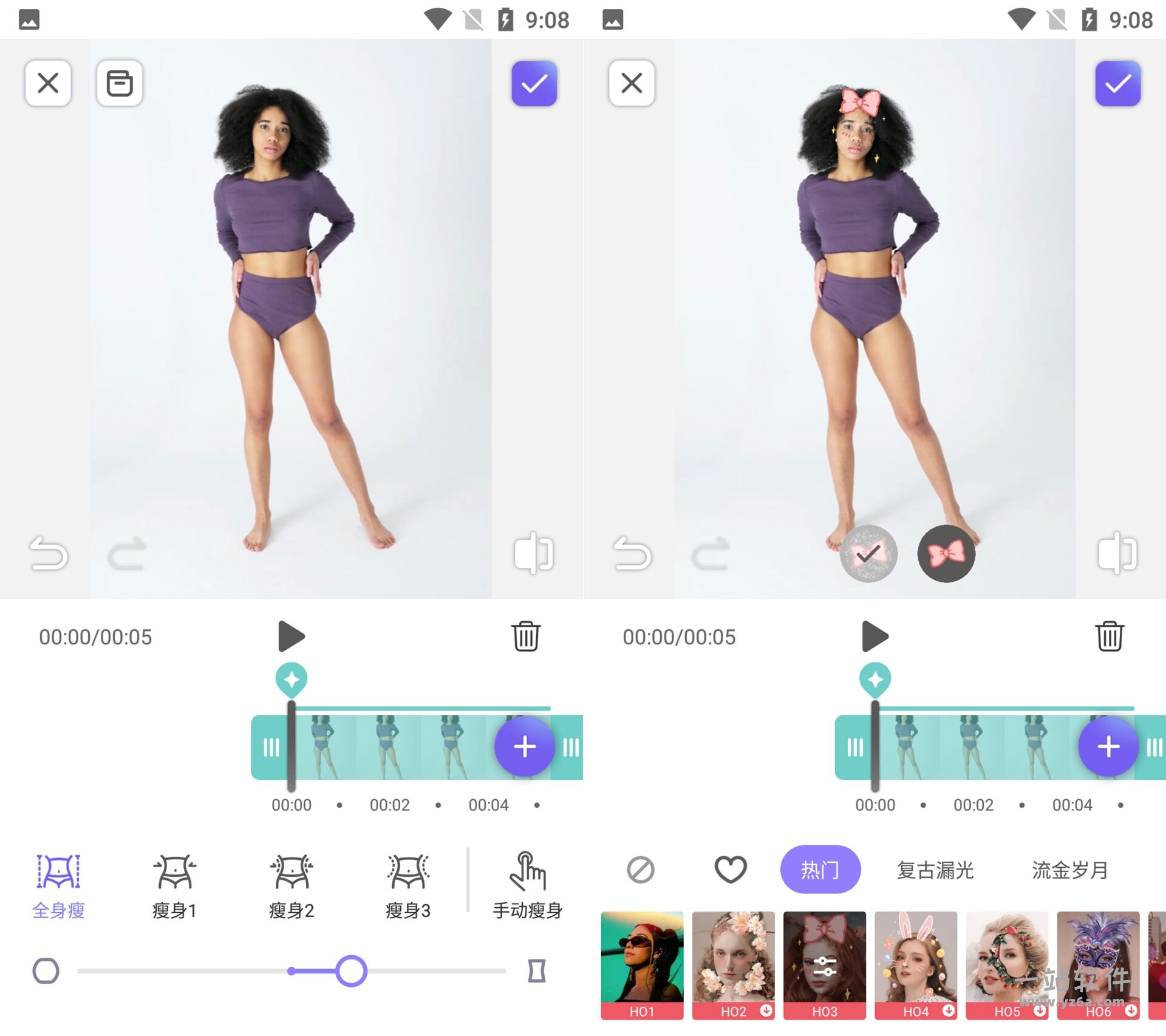Choose the 瘦身1 slimming preset
This screenshot has width=1166, height=1036.
pos(174,885)
